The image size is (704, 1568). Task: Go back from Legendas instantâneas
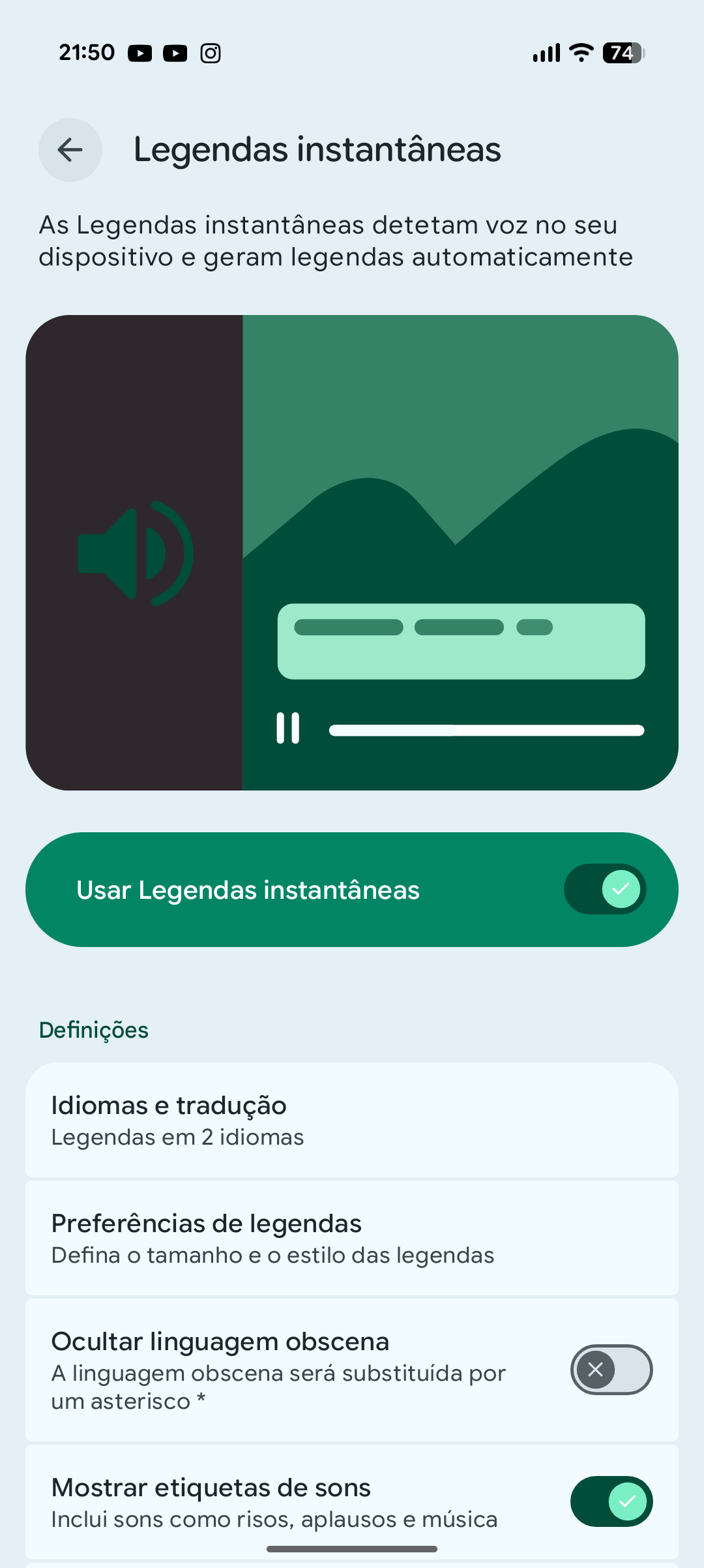(x=70, y=150)
